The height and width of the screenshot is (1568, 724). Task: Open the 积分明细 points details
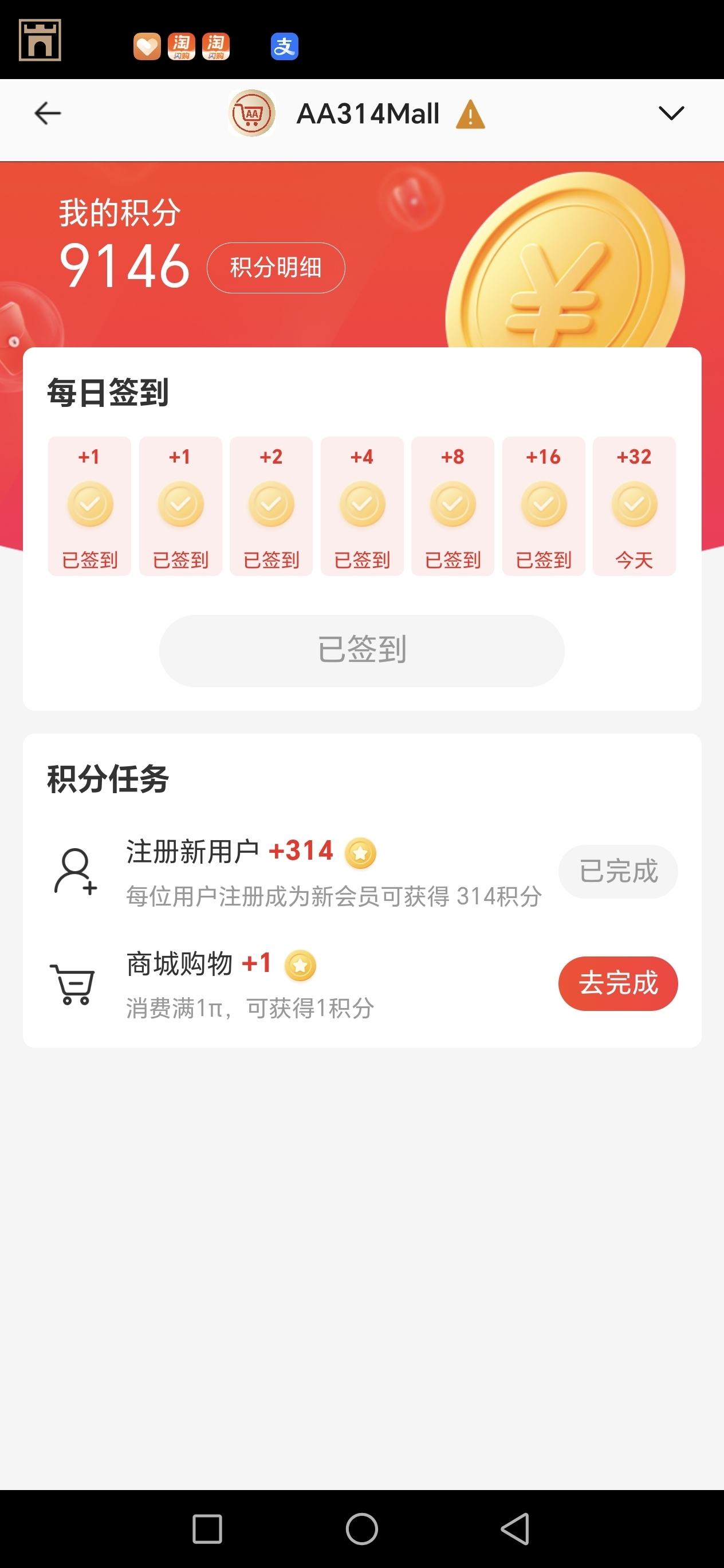276,268
